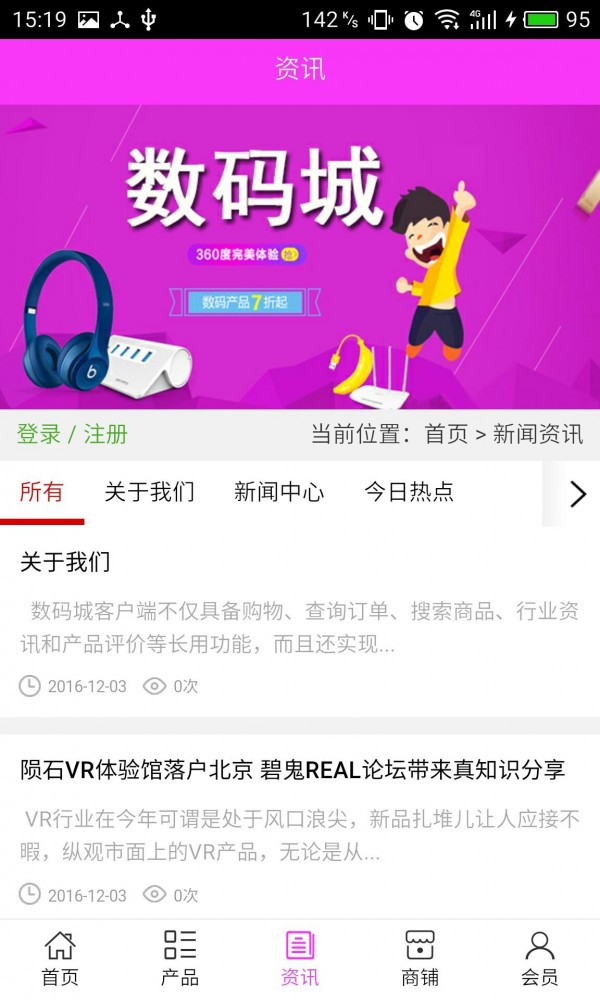Switch to the 新闻中心 tab
The image size is (600, 1000).
point(279,492)
